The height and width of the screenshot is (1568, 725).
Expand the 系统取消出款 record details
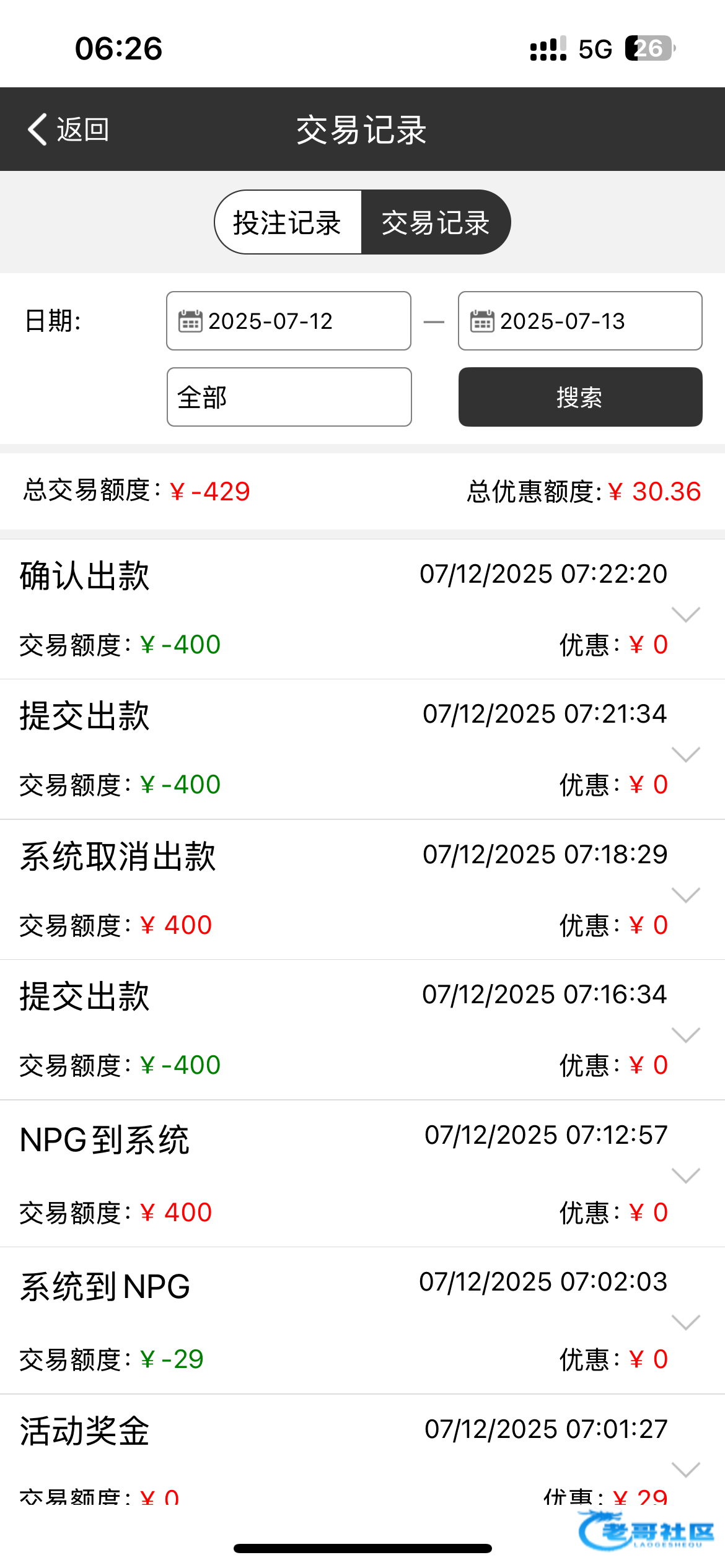click(685, 895)
